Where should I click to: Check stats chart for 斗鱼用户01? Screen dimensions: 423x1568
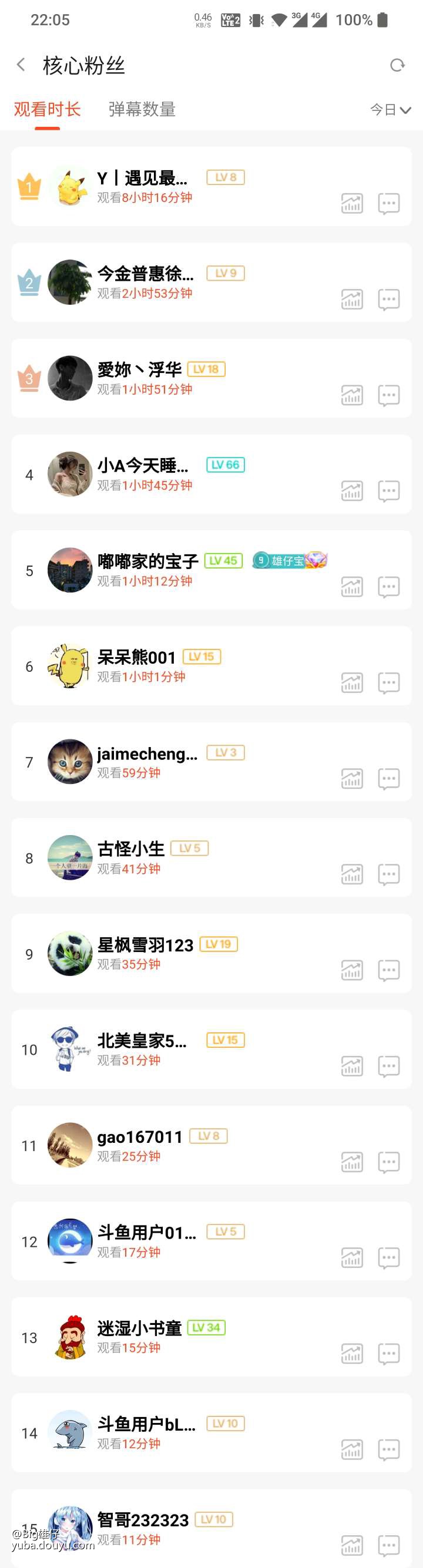(x=352, y=1258)
